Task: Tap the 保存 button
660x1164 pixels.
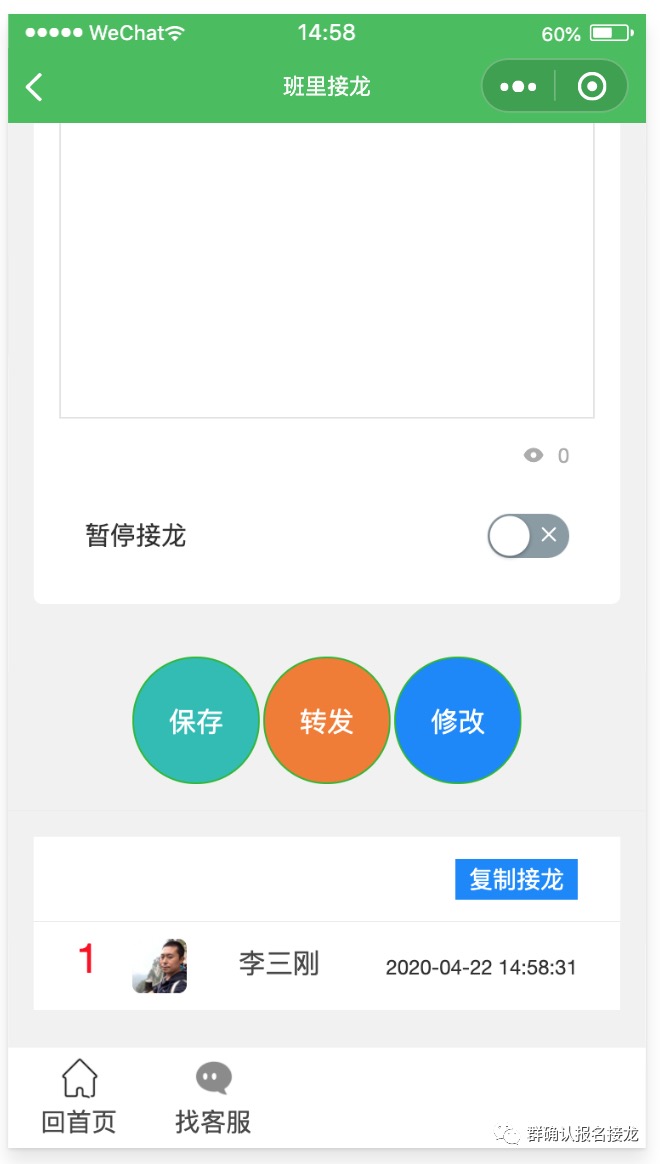Action: (x=196, y=721)
